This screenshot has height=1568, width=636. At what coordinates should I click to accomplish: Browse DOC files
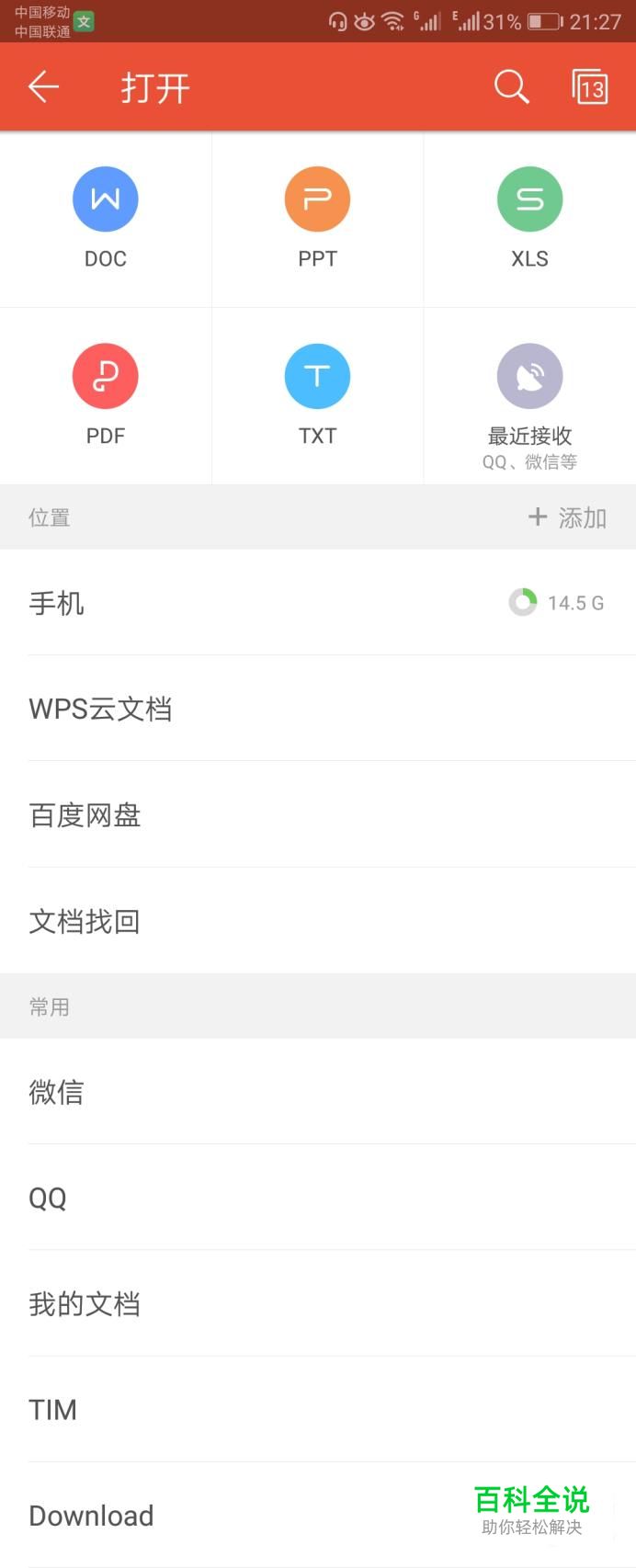(x=106, y=219)
